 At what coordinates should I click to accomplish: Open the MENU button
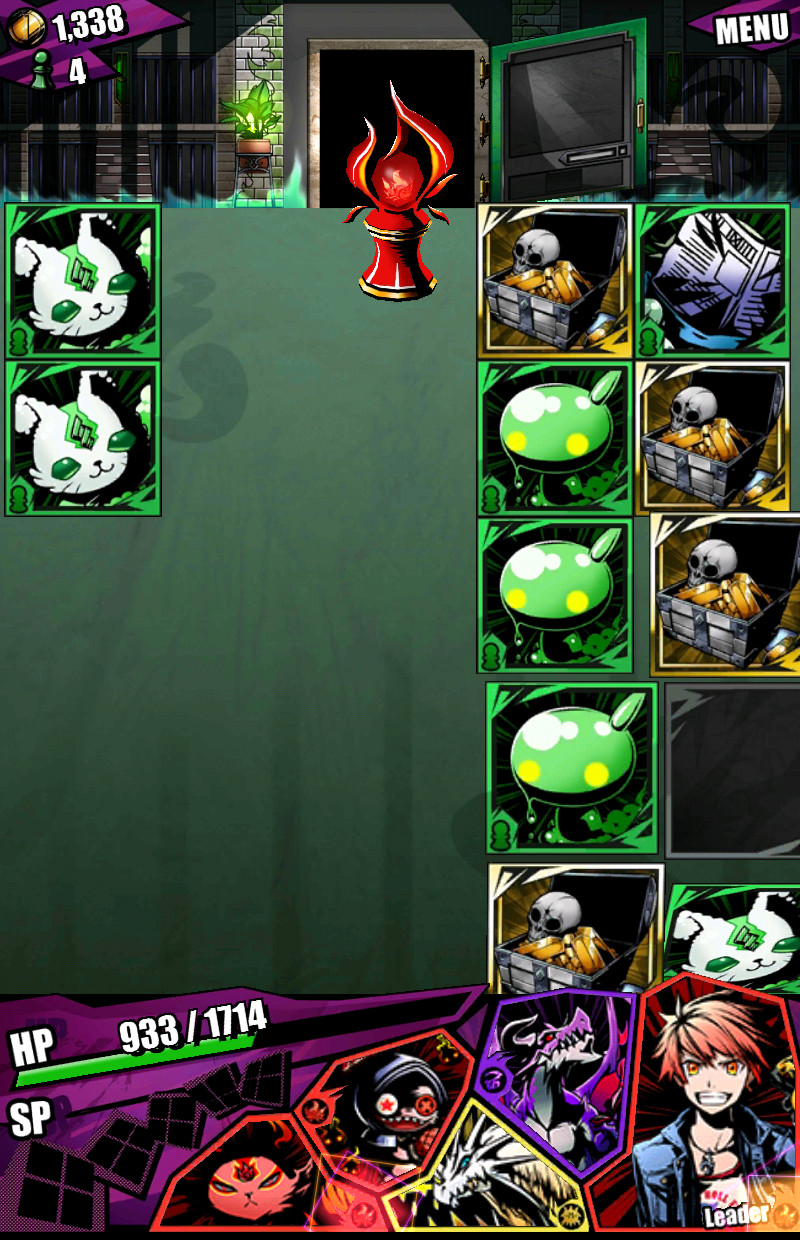point(750,28)
